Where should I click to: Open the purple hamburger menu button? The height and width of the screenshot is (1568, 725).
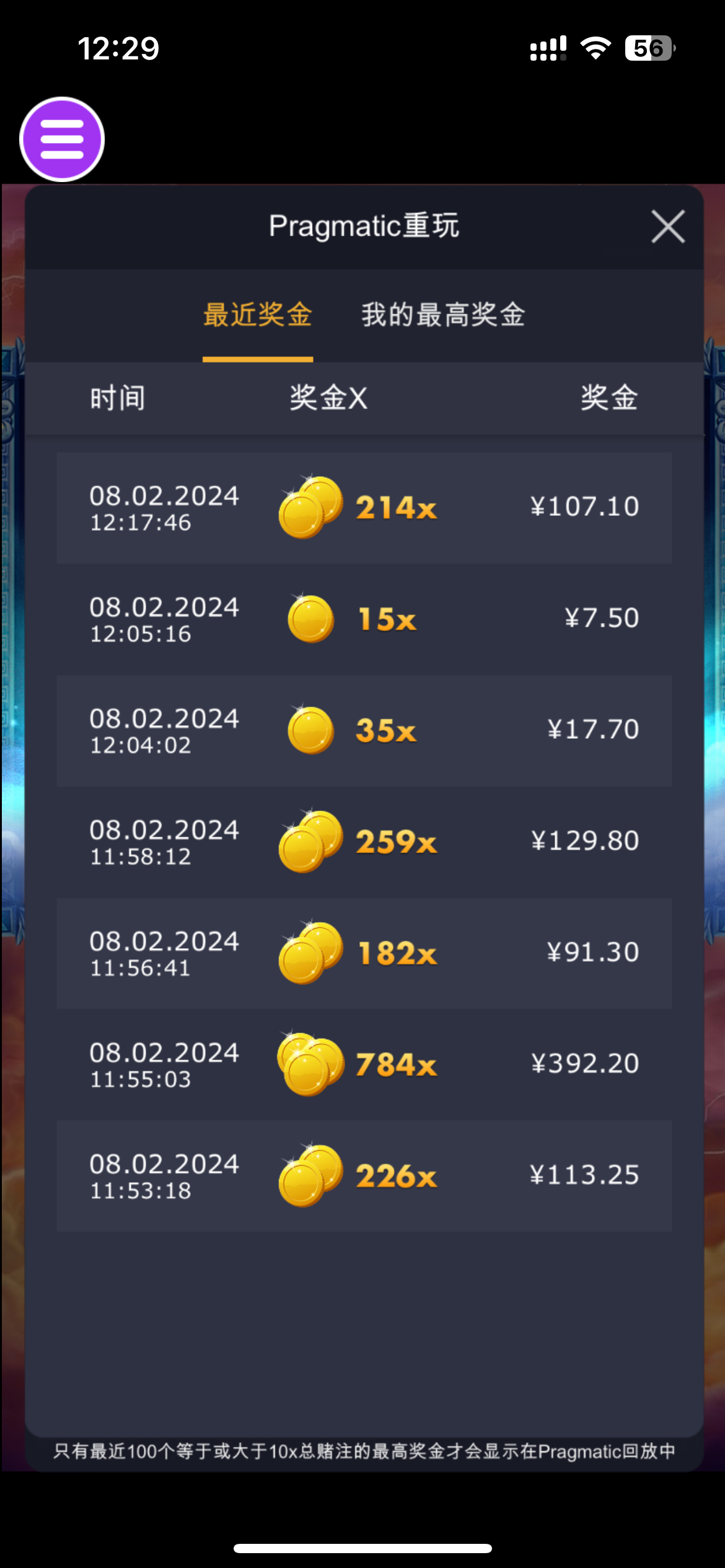pos(62,139)
